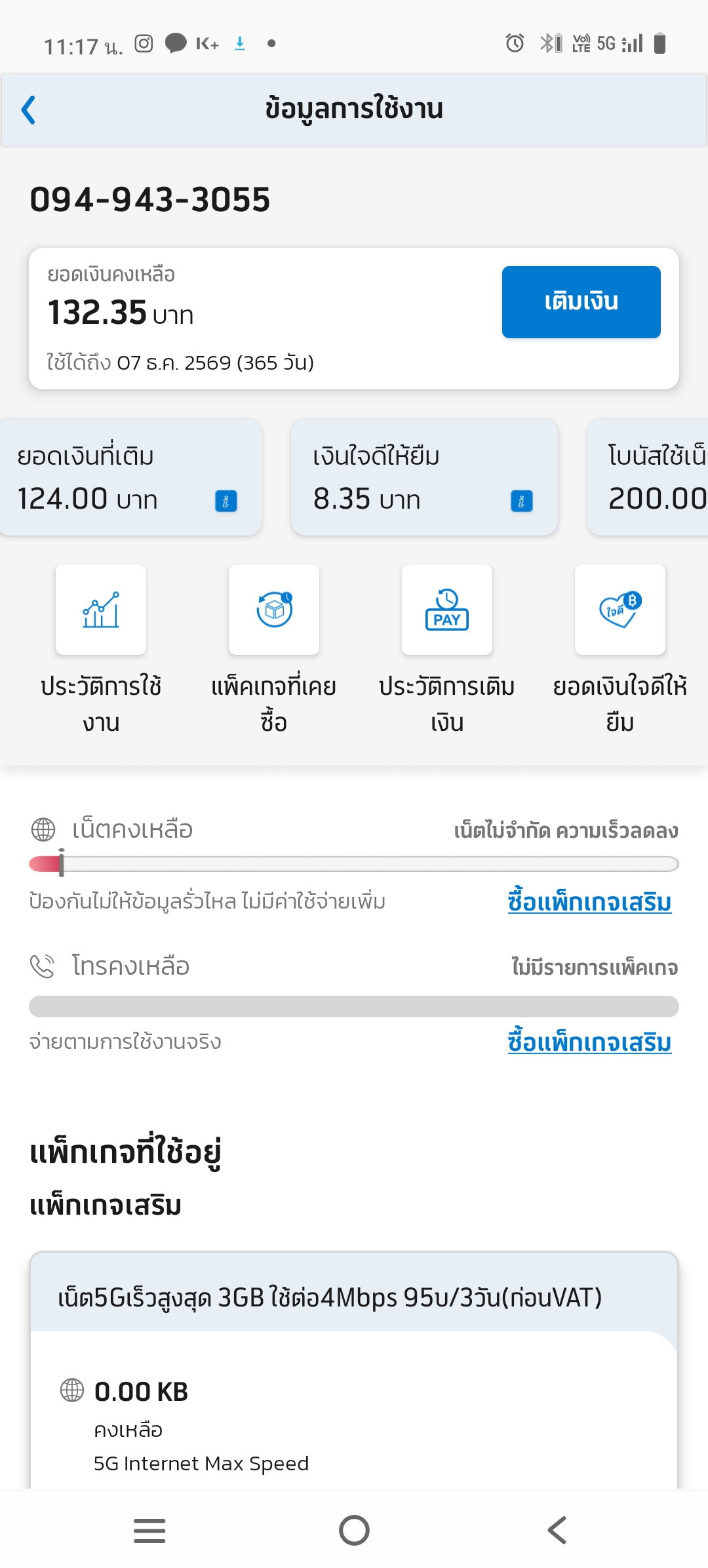Viewport: 708px width, 1568px height.
Task: Go back using the top-left arrow
Action: (28, 109)
